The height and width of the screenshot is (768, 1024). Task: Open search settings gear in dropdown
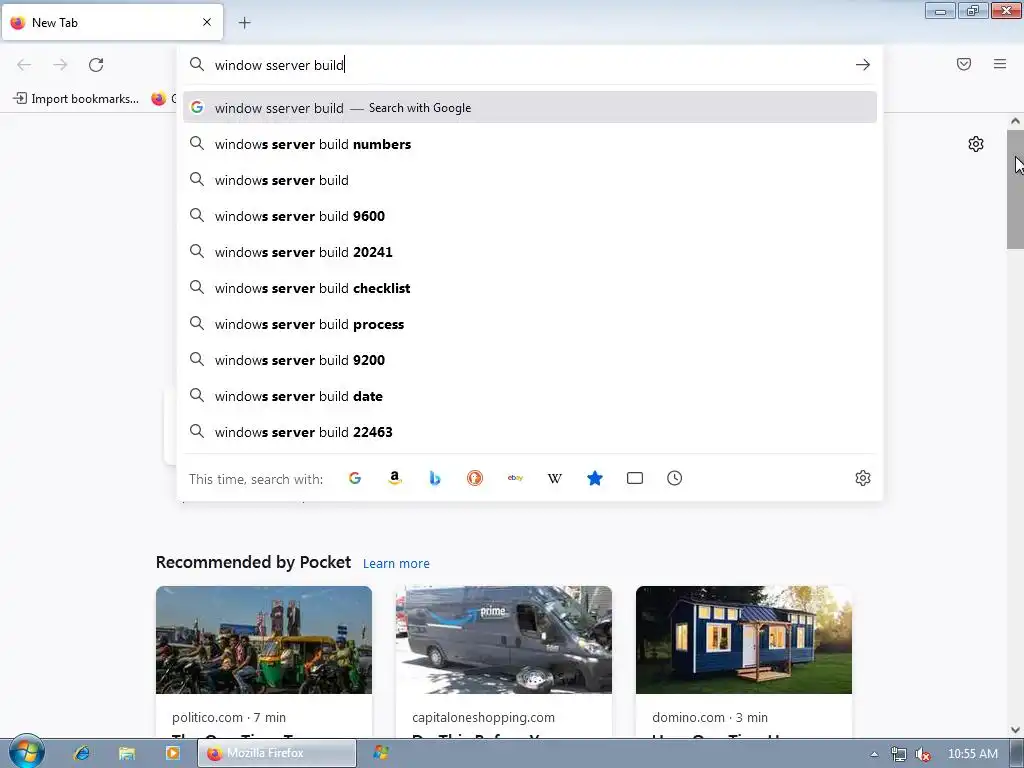863,478
